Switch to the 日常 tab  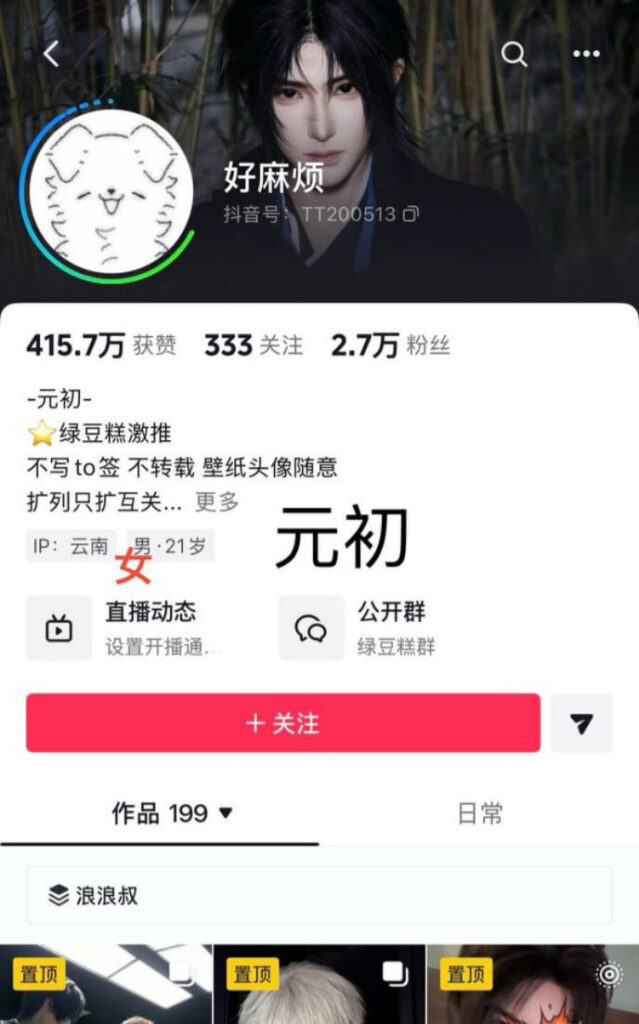pyautogui.click(x=479, y=813)
